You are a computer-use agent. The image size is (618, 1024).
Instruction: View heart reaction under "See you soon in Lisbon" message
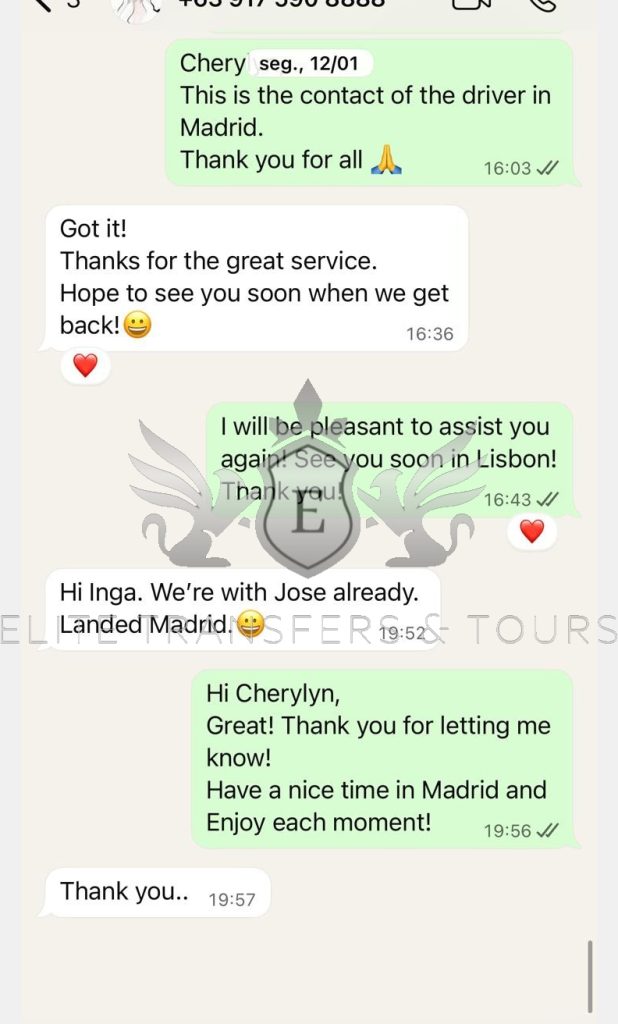[532, 531]
